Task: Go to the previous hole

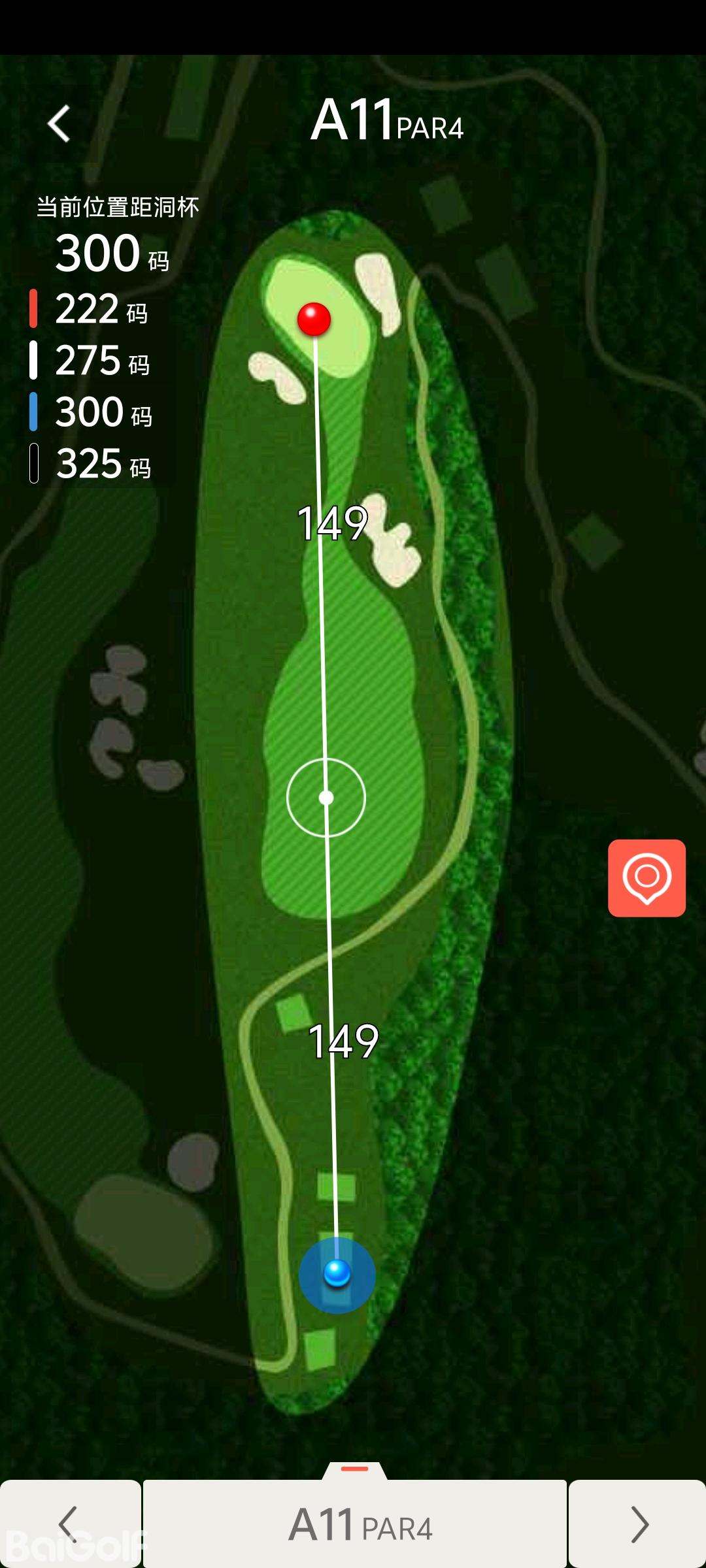Action: (x=70, y=1524)
